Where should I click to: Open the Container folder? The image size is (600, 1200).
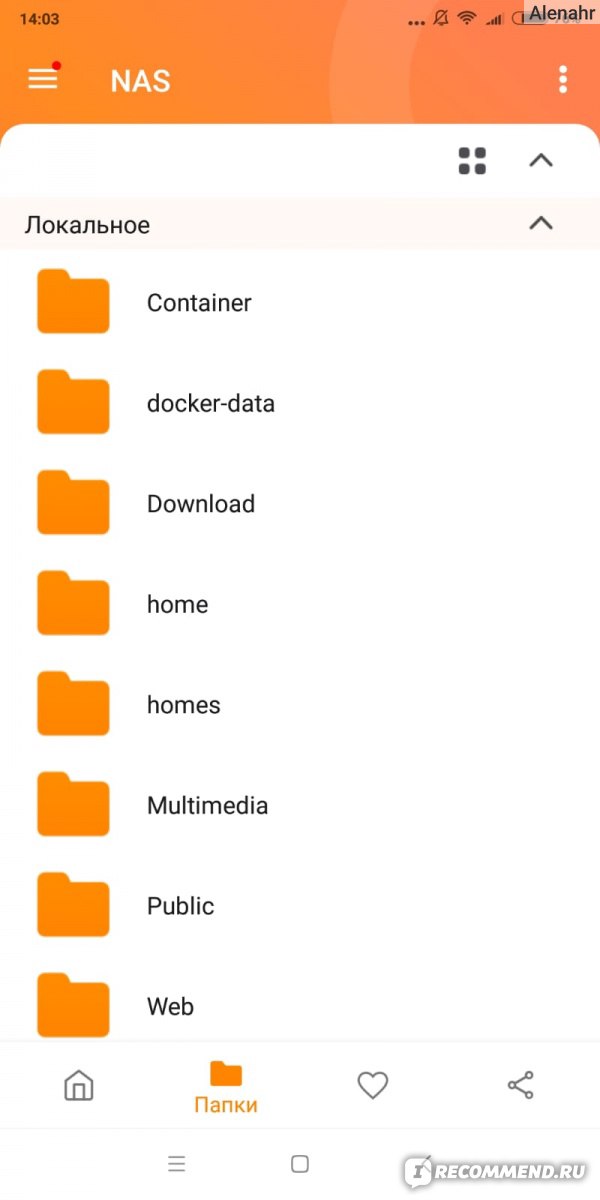[300, 302]
